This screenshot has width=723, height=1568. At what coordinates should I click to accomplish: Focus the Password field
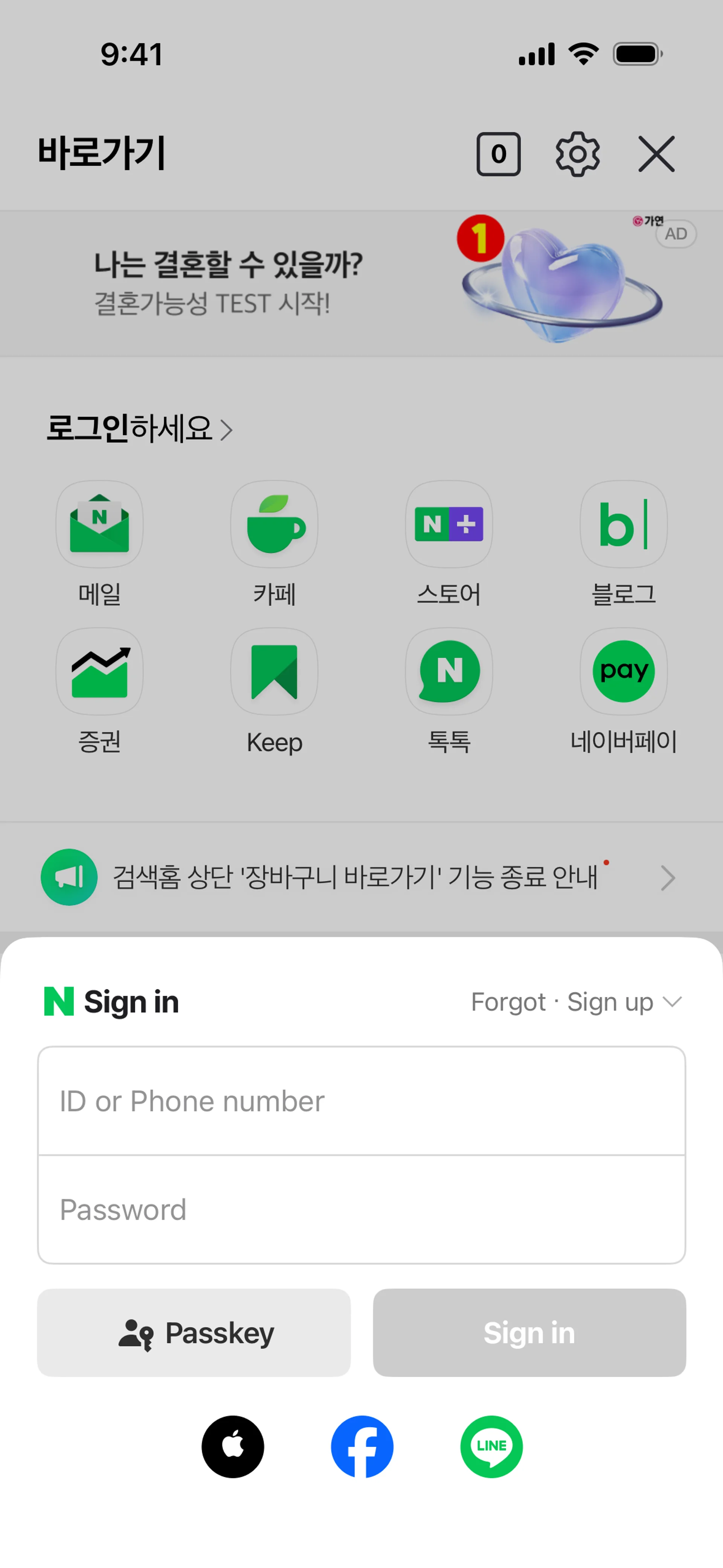click(x=361, y=1209)
